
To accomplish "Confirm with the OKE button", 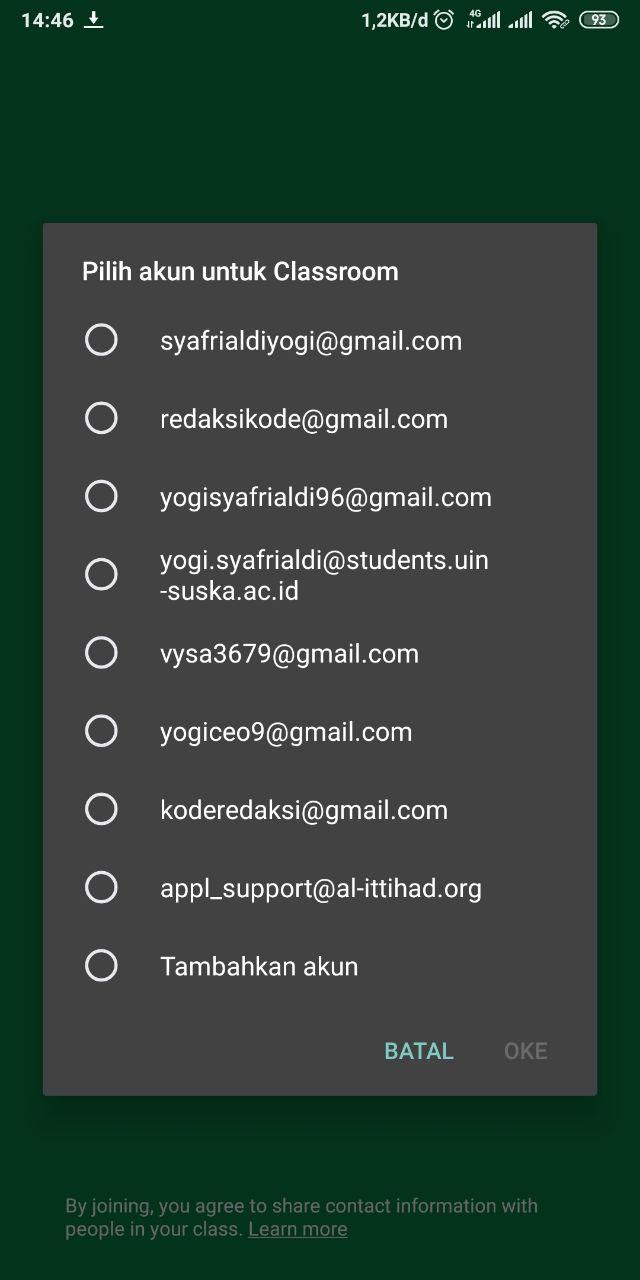I will (x=525, y=1051).
